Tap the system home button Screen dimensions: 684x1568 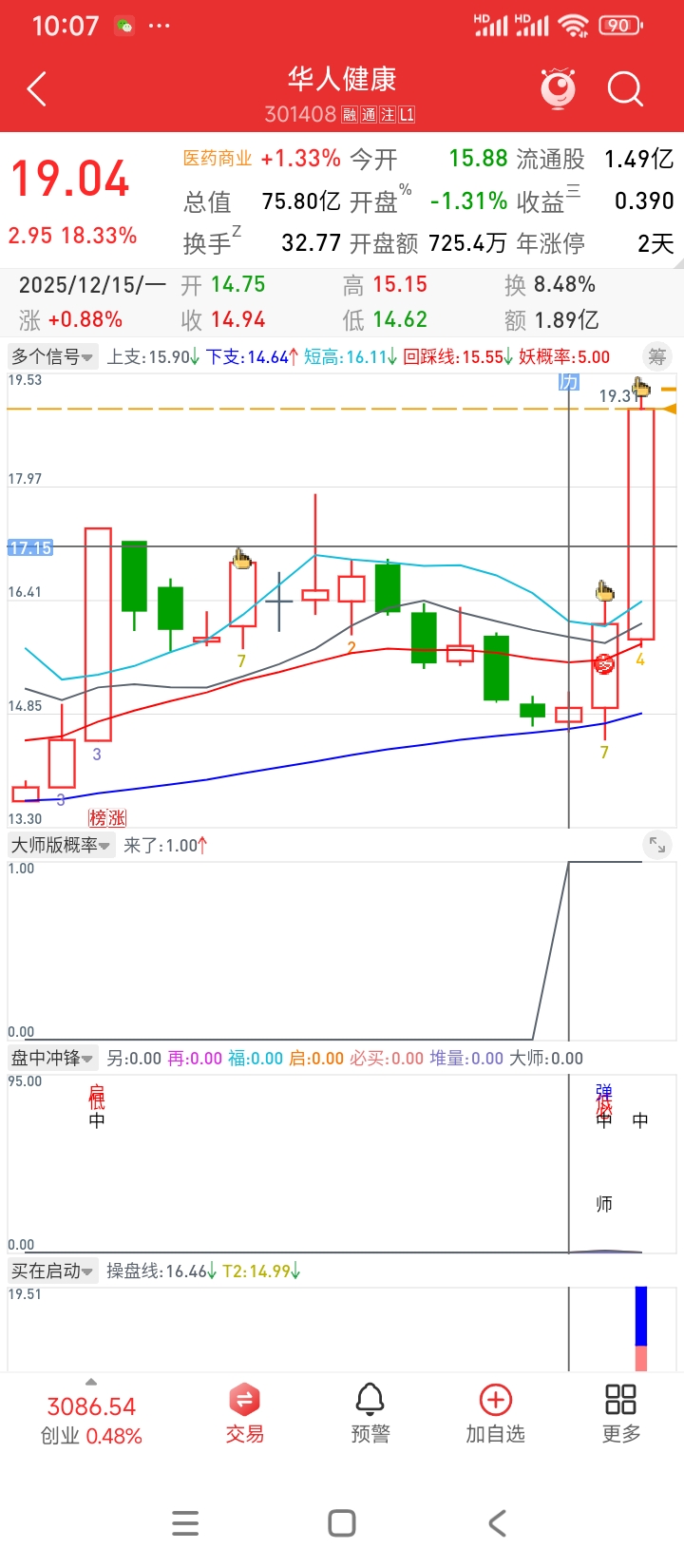pyautogui.click(x=342, y=1523)
